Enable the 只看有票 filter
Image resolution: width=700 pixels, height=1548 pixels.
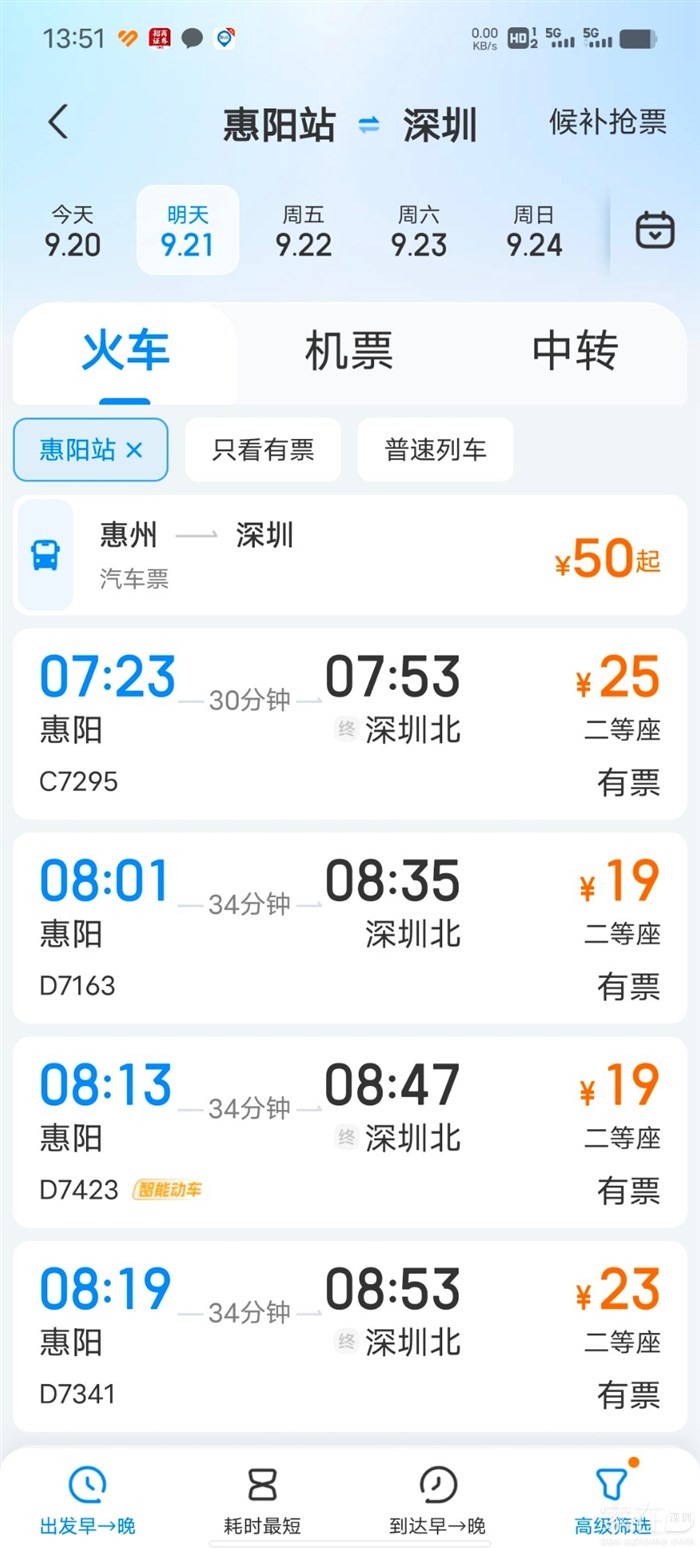263,450
